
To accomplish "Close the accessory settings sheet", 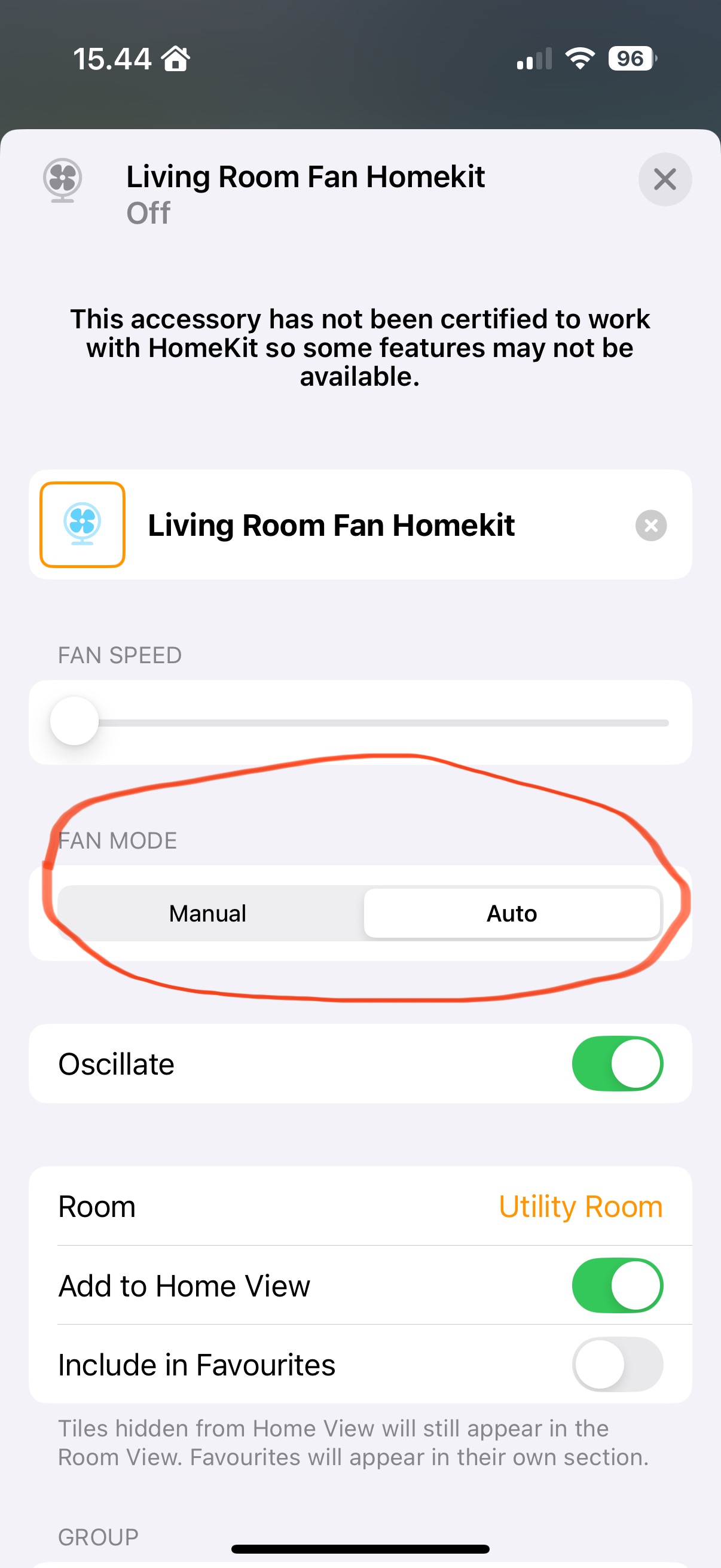I will [x=664, y=179].
